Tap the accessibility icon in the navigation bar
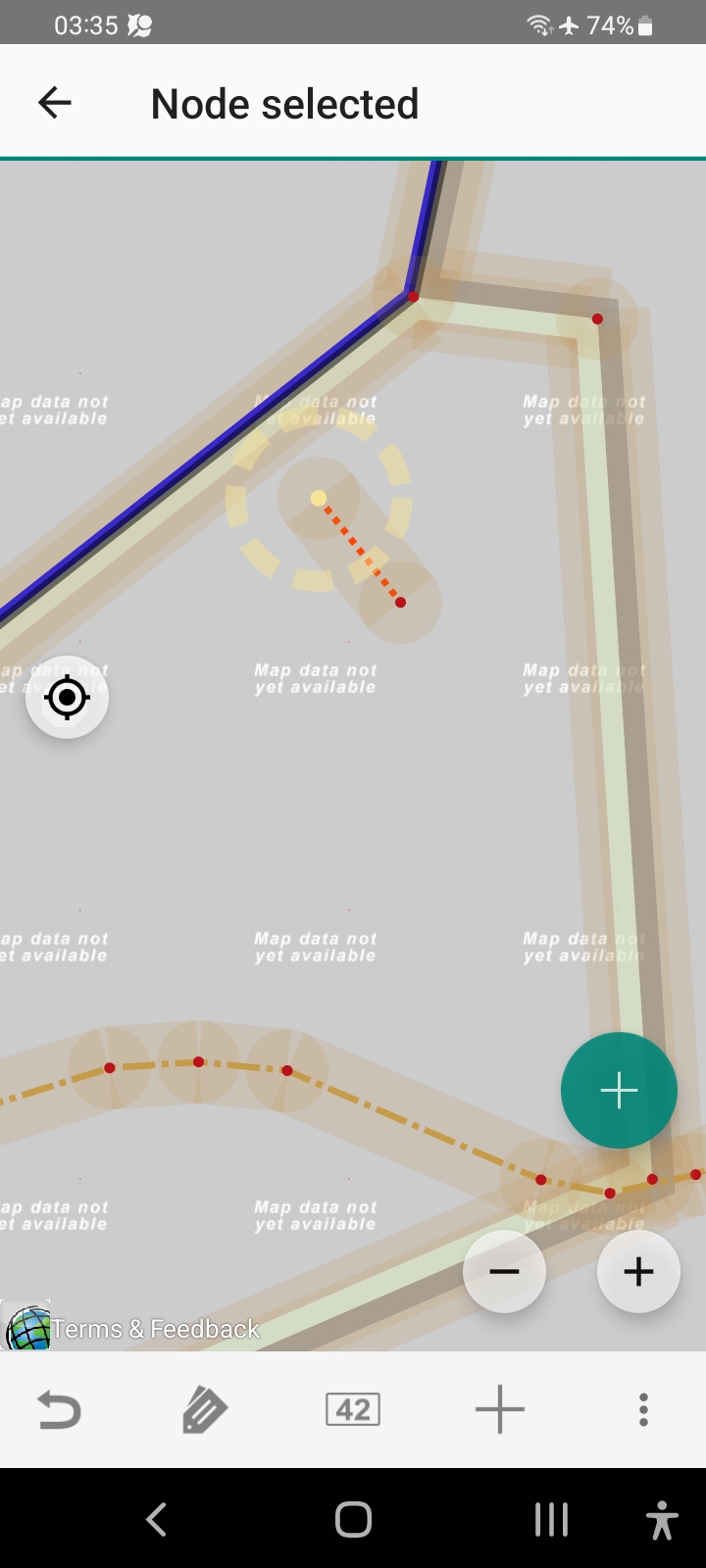Screen dimensions: 706x1568 [x=662, y=1520]
